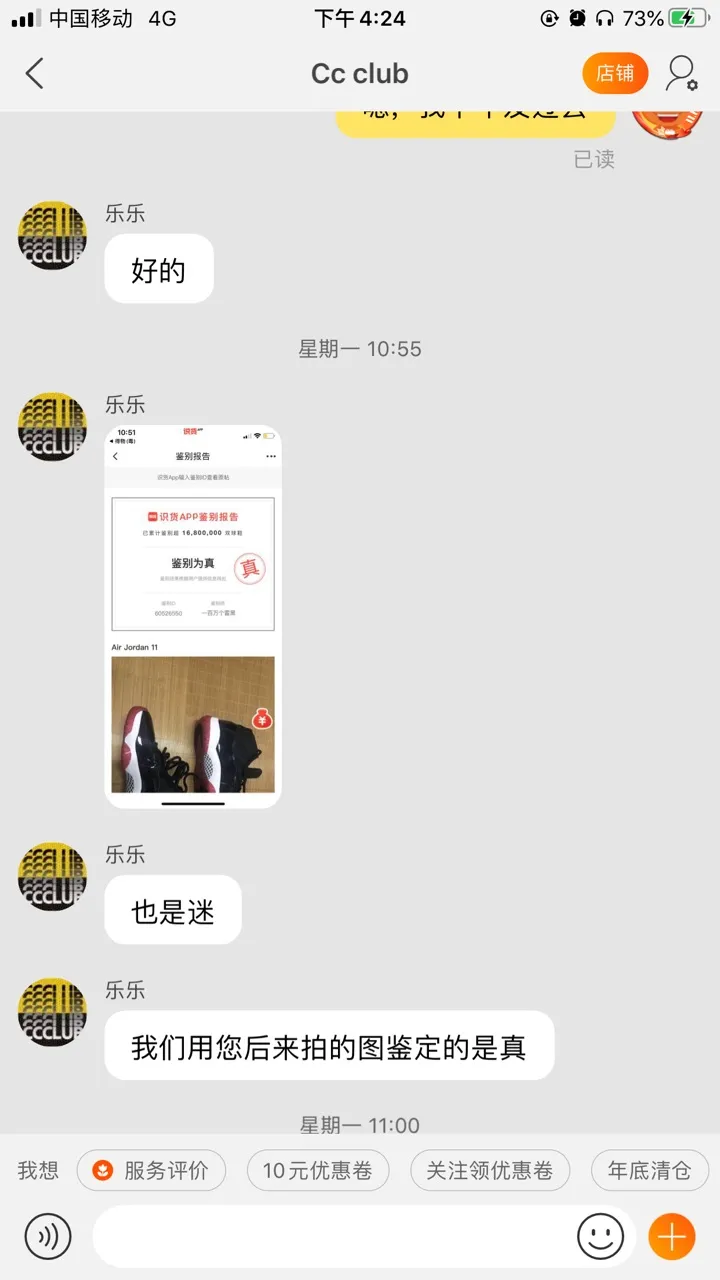This screenshot has width=720, height=1280.
Task: Choose the 关注领优惠卷 chip
Action: tap(490, 1170)
